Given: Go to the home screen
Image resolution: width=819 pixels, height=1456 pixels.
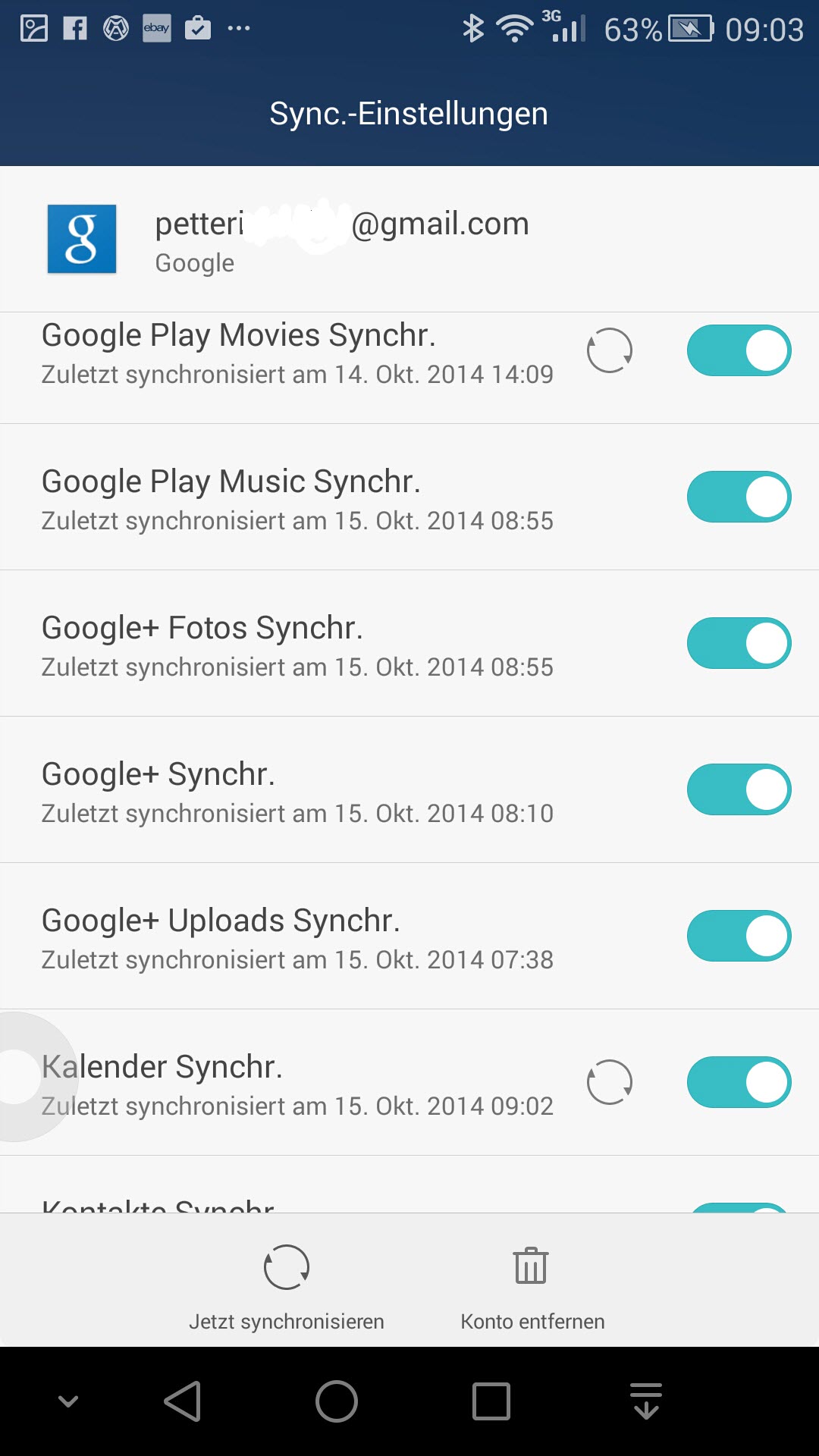Looking at the screenshot, I should [337, 1401].
